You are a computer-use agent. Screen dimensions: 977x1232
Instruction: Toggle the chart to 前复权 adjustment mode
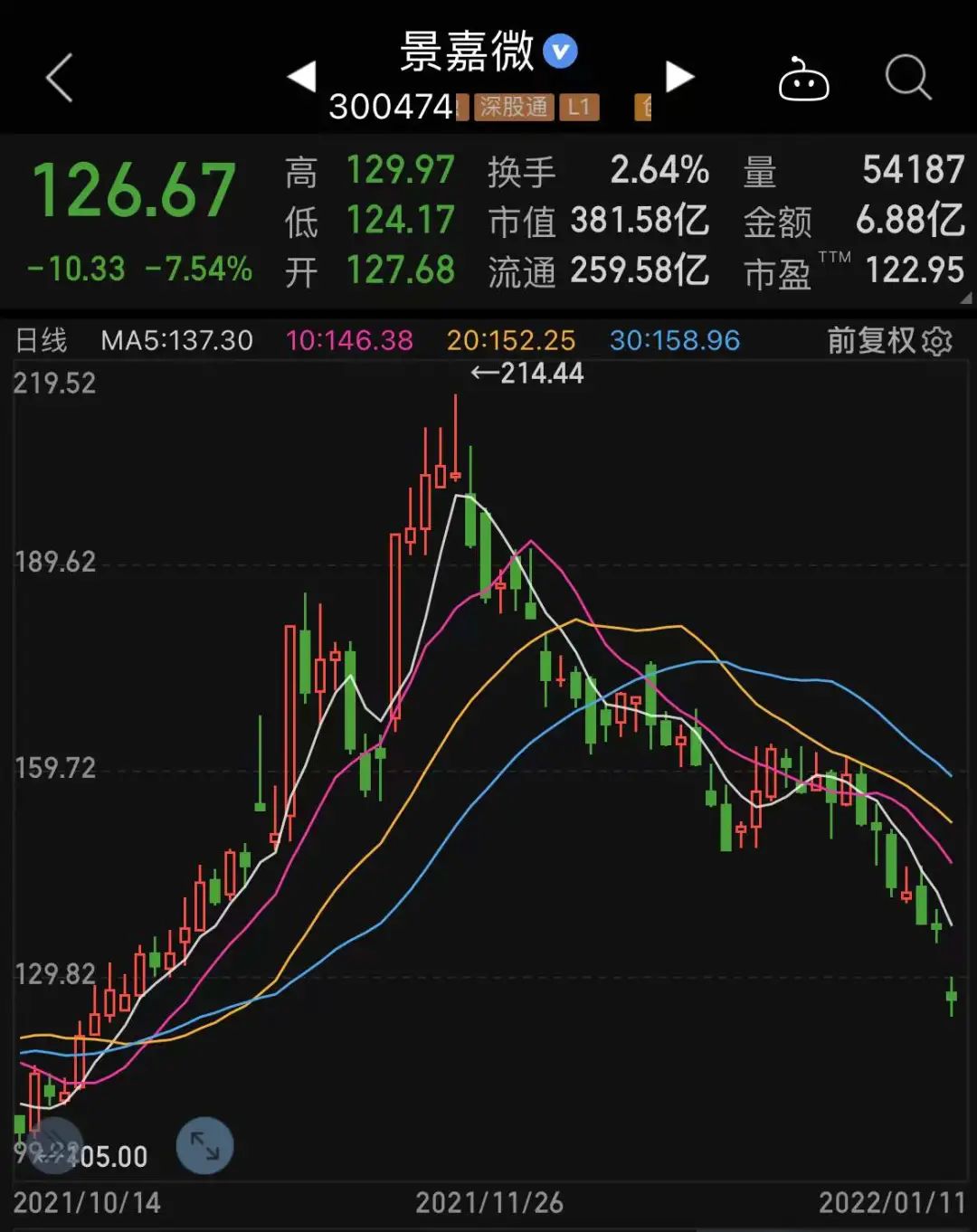click(x=871, y=340)
